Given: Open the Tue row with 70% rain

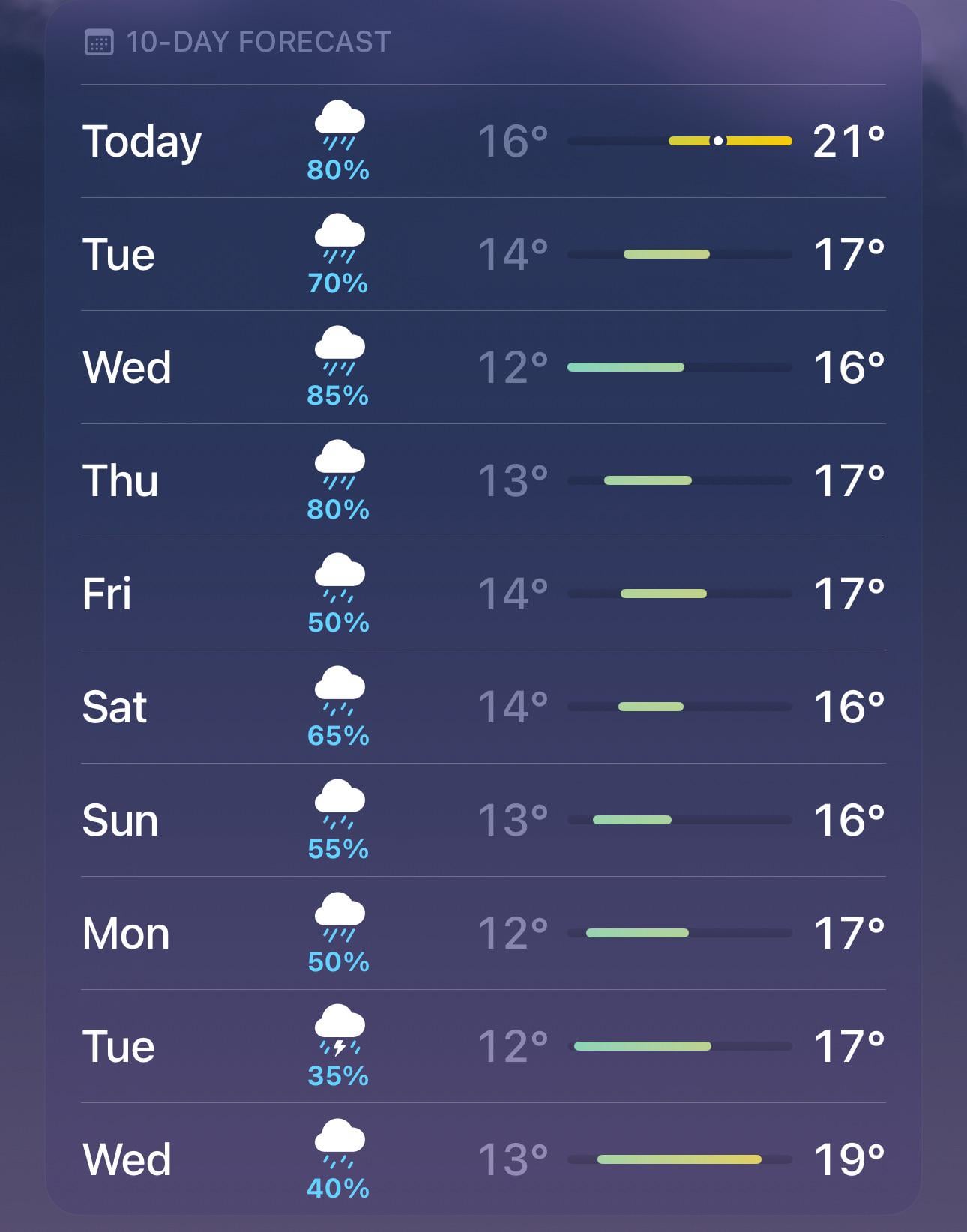Looking at the screenshot, I should coord(483,254).
